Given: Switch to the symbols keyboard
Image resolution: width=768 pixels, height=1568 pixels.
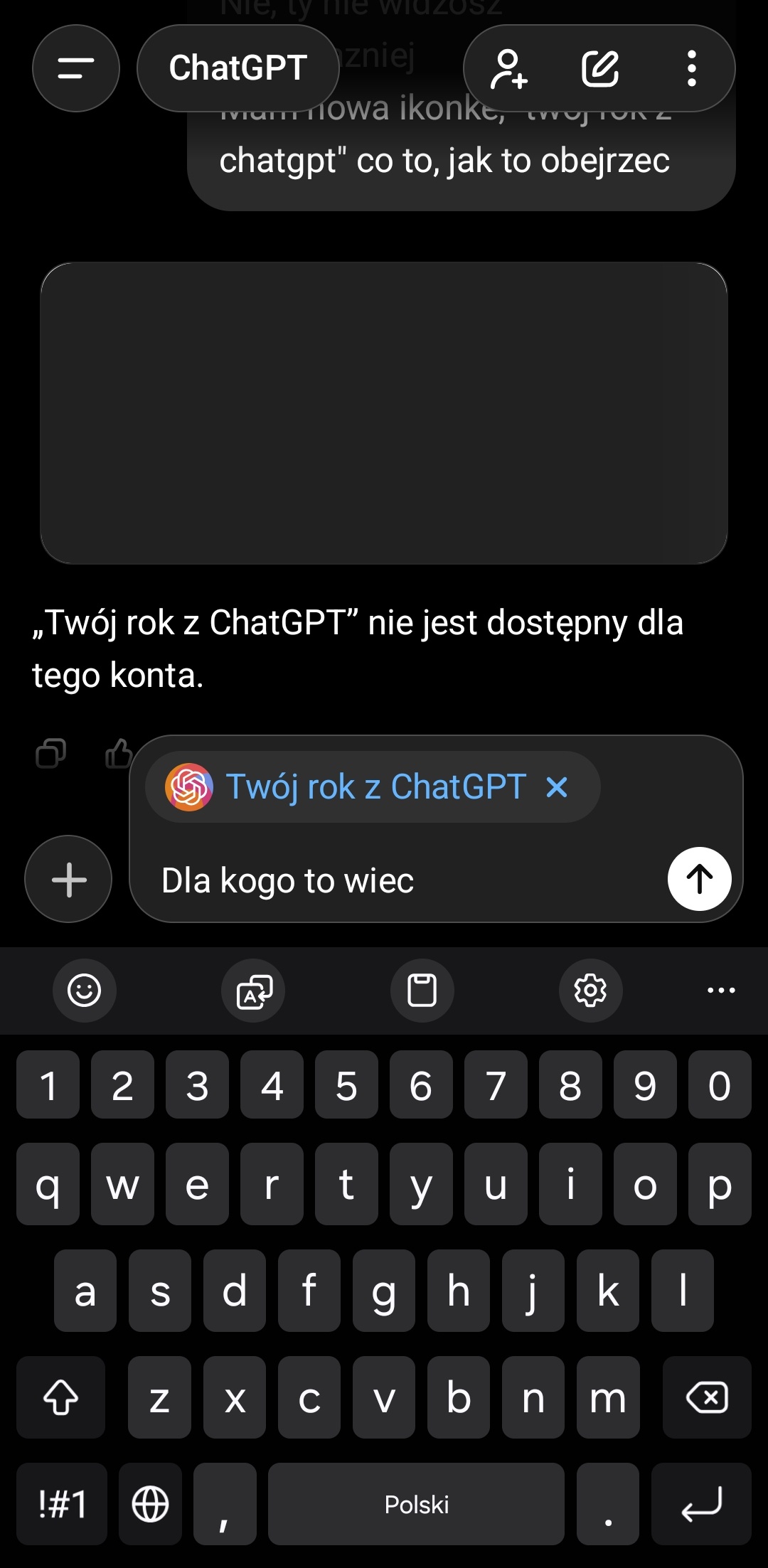Looking at the screenshot, I should [63, 1504].
